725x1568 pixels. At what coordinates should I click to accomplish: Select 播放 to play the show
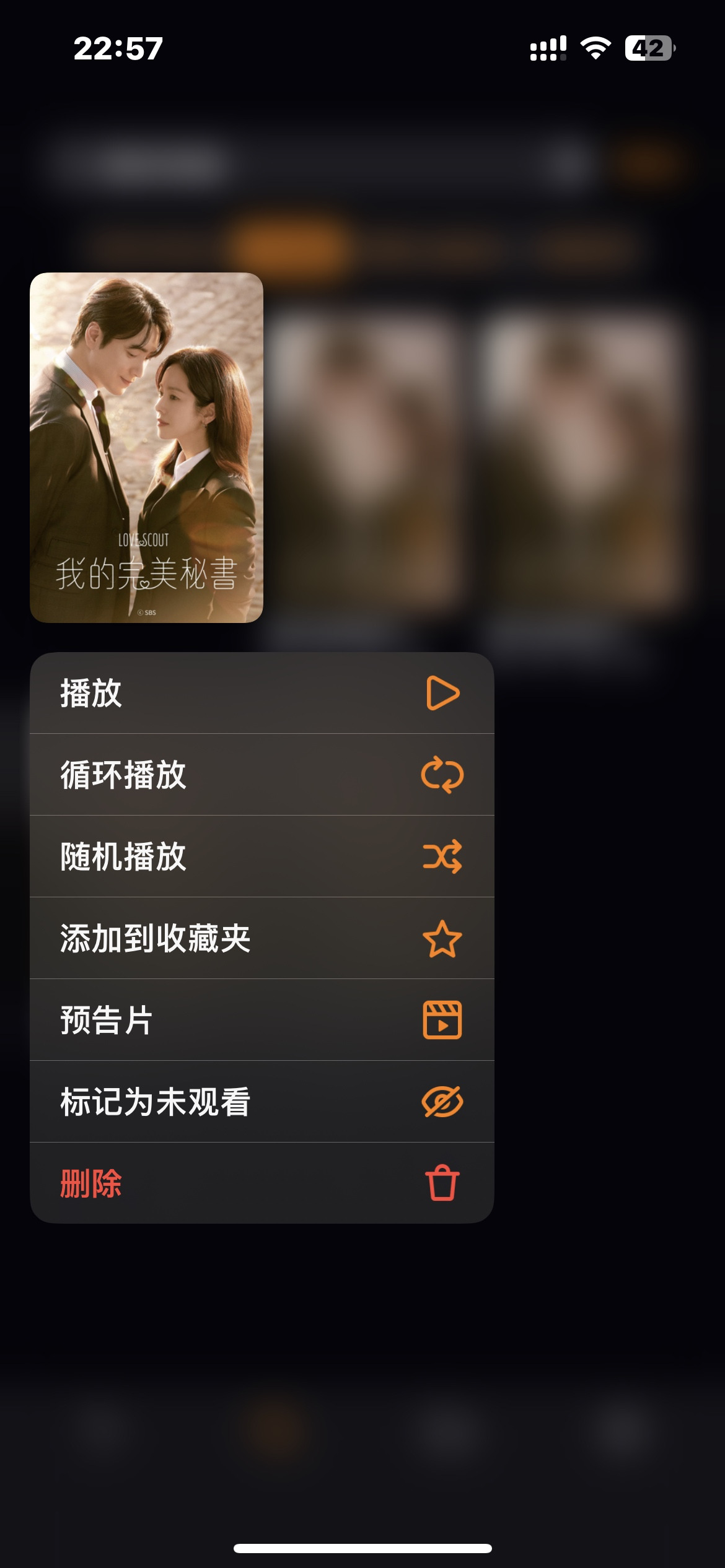pyautogui.click(x=261, y=693)
